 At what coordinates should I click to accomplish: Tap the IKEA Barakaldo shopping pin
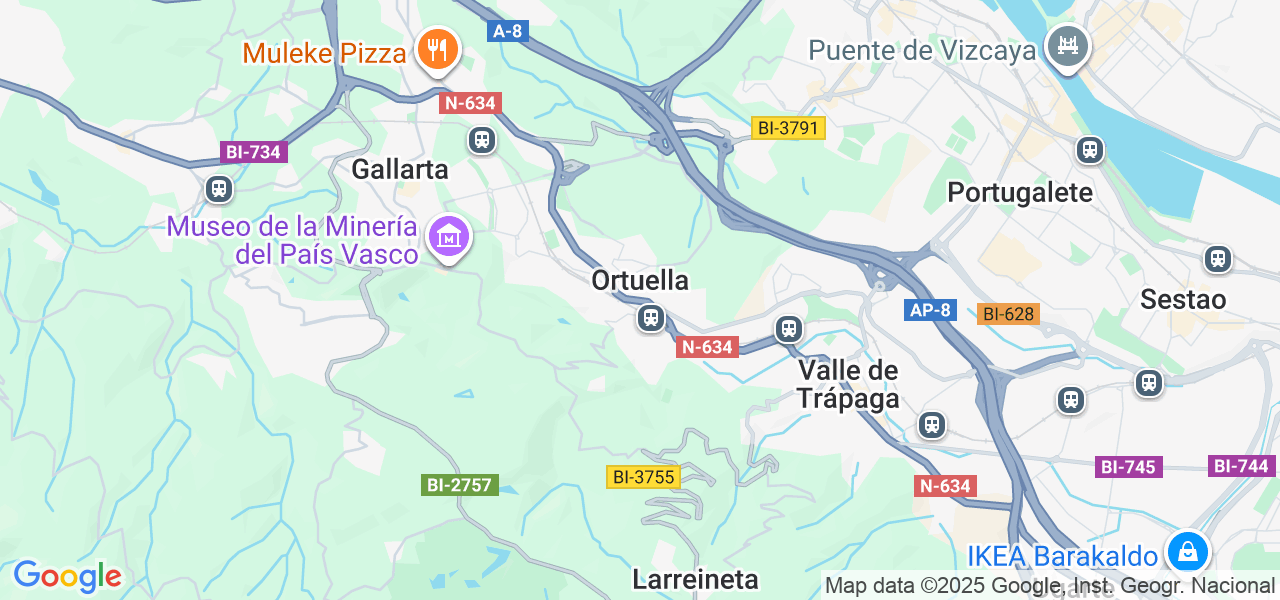click(1186, 551)
